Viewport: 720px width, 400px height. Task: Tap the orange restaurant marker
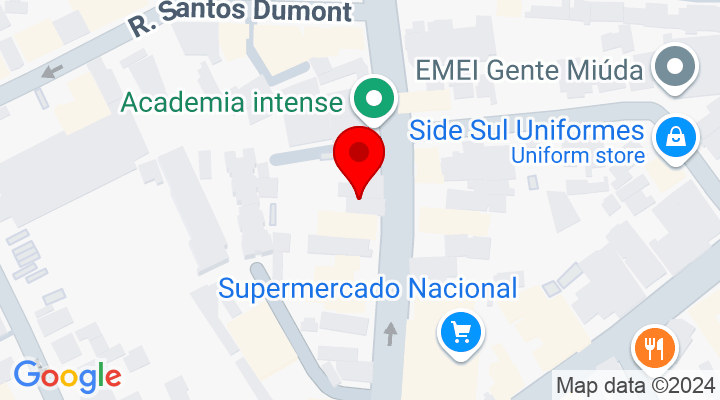(655, 347)
